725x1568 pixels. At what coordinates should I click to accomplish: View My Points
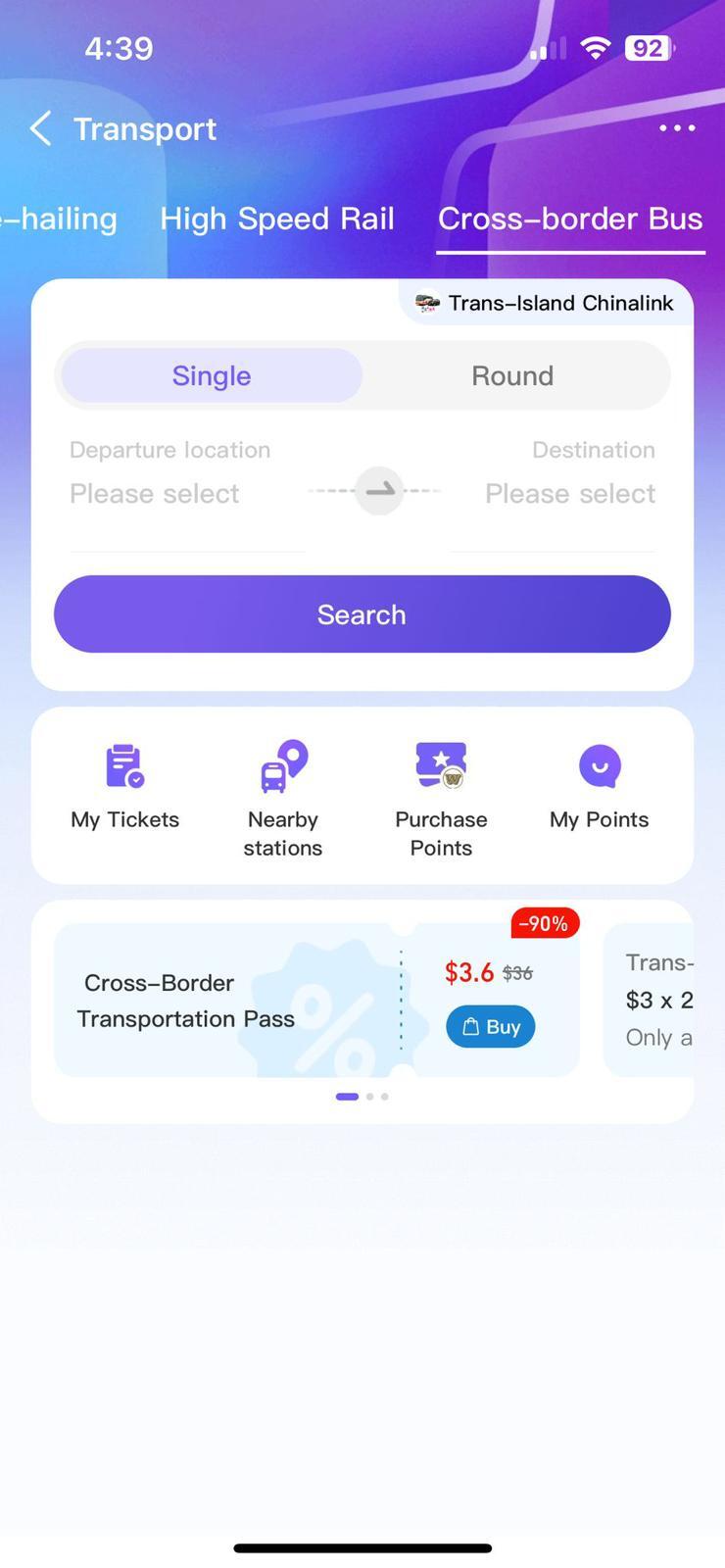[599, 789]
